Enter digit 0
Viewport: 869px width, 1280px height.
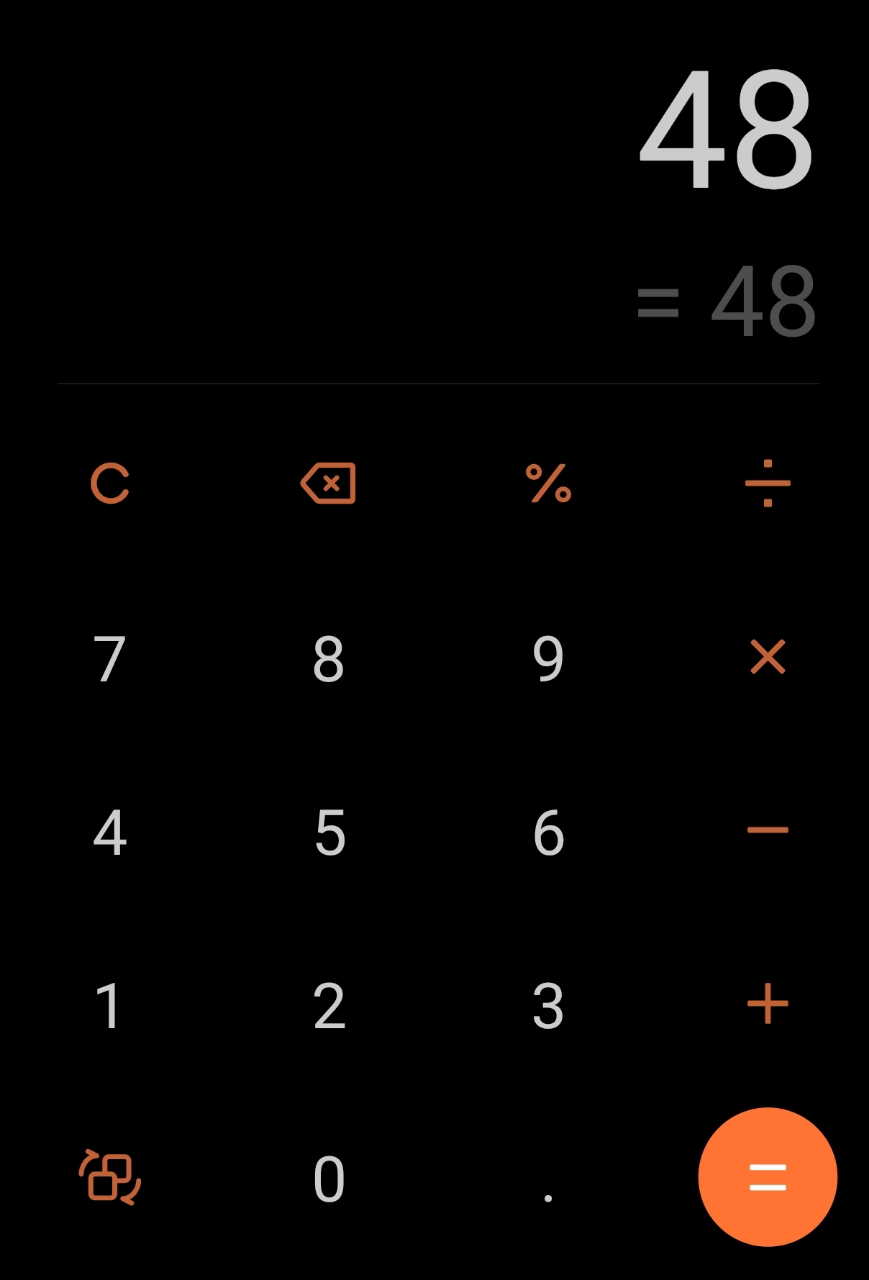coord(328,1179)
